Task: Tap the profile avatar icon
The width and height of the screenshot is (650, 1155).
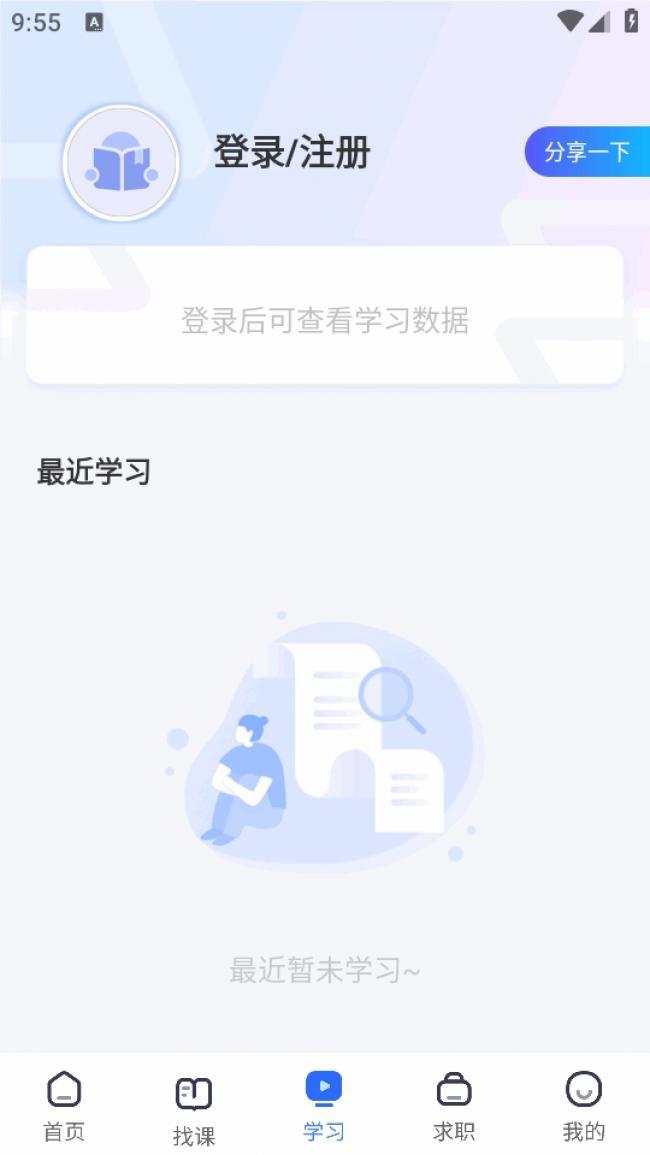Action: click(122, 161)
